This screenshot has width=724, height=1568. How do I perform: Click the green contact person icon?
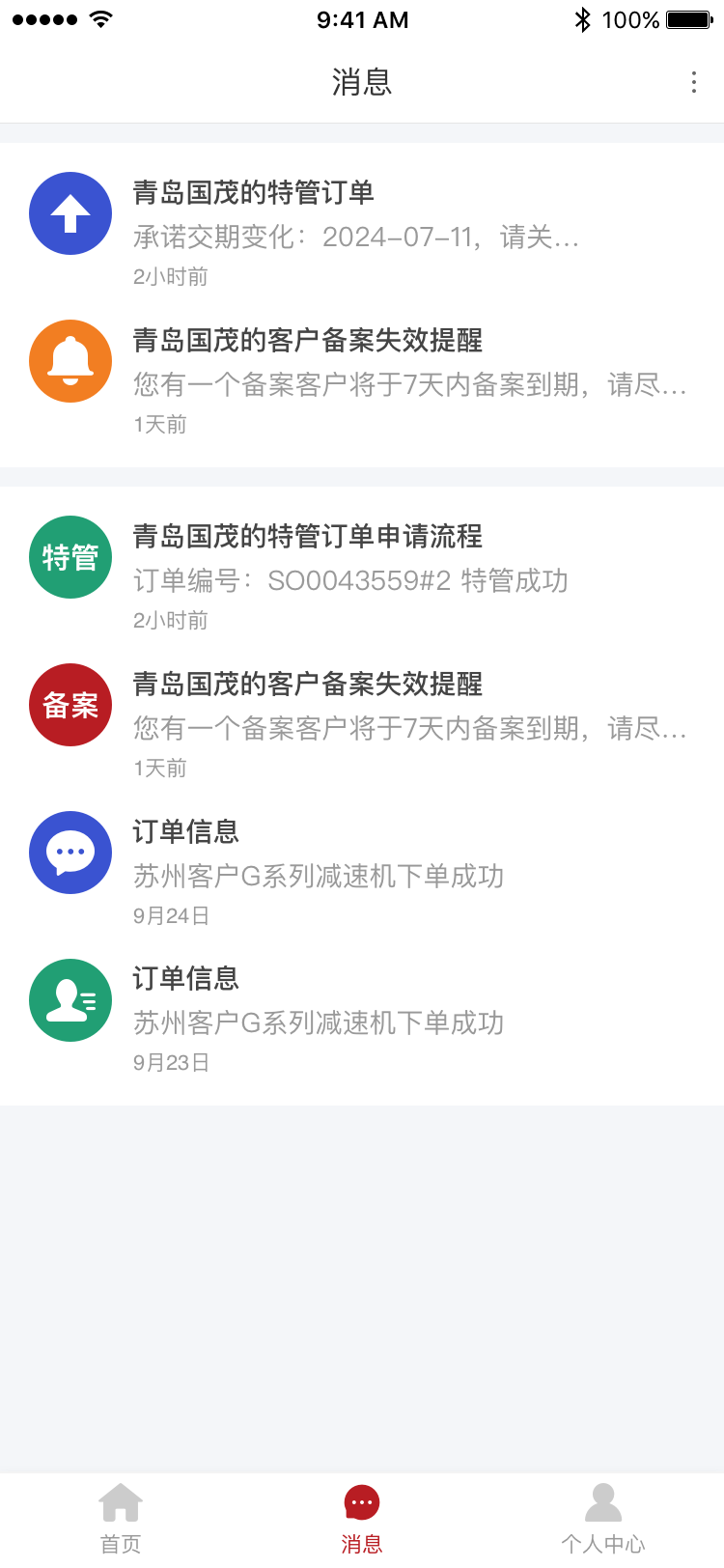[70, 999]
